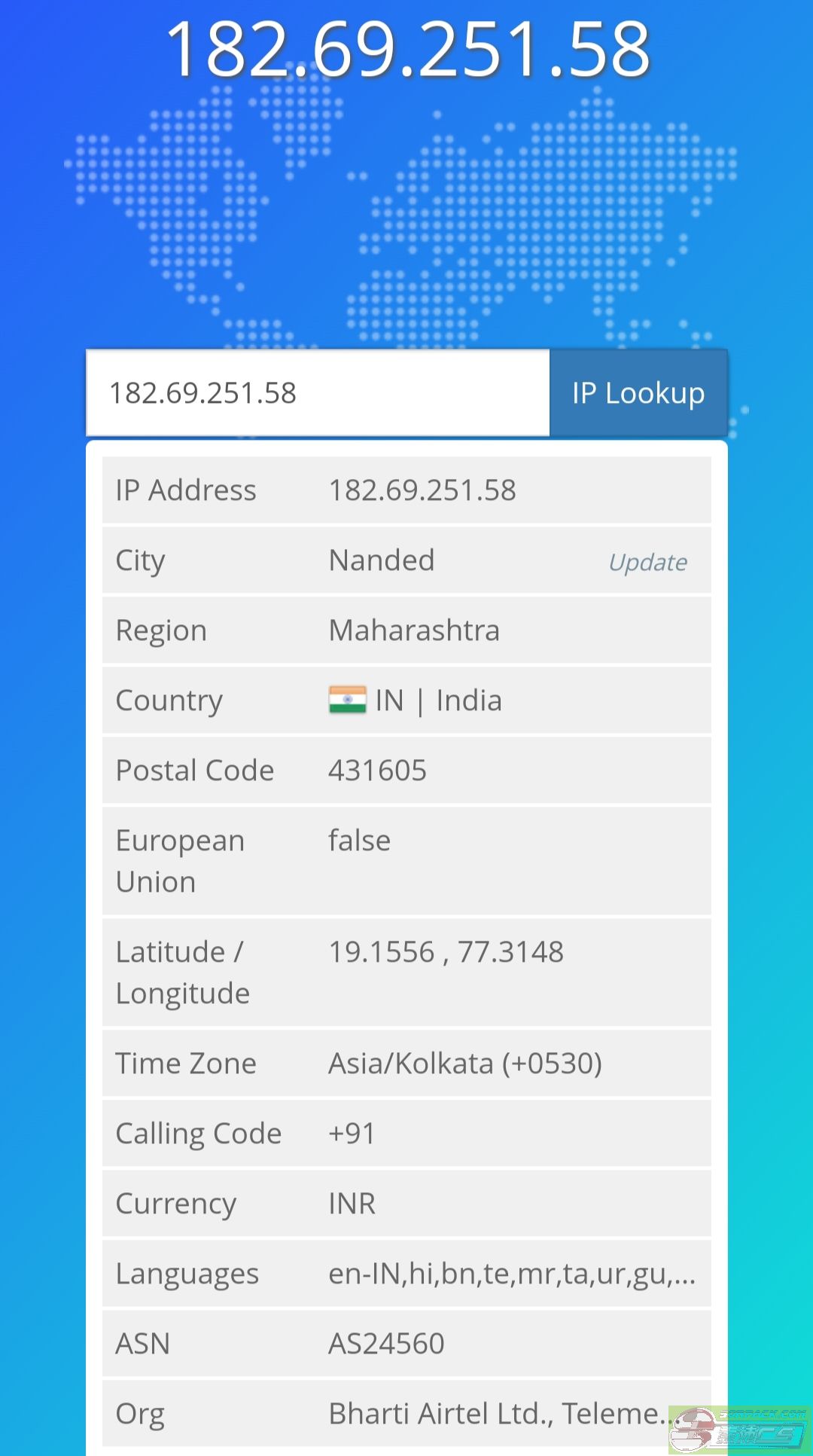Tap the IP Lookup button
Image resolution: width=813 pixels, height=1456 pixels.
pos(638,392)
